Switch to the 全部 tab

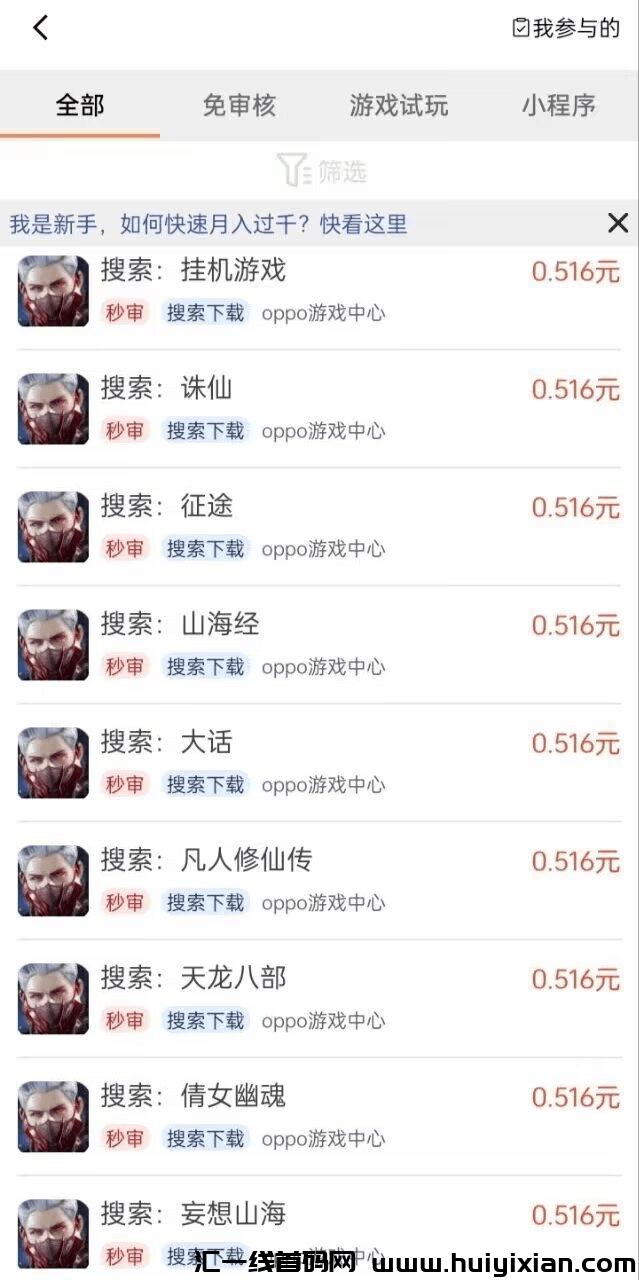tap(80, 105)
